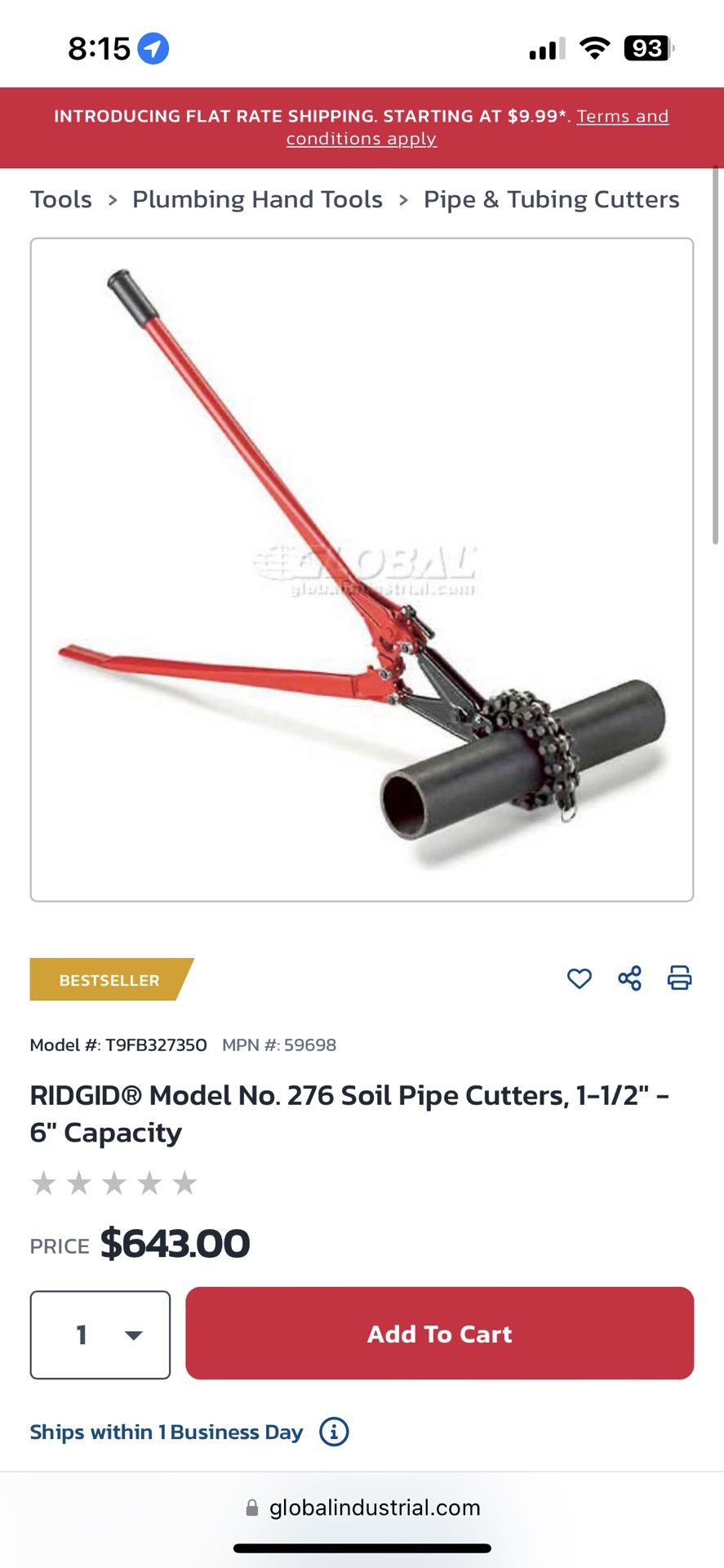Screen dimensions: 724x1568
Task: Open Plumbing Hand Tools category
Action: (x=257, y=198)
